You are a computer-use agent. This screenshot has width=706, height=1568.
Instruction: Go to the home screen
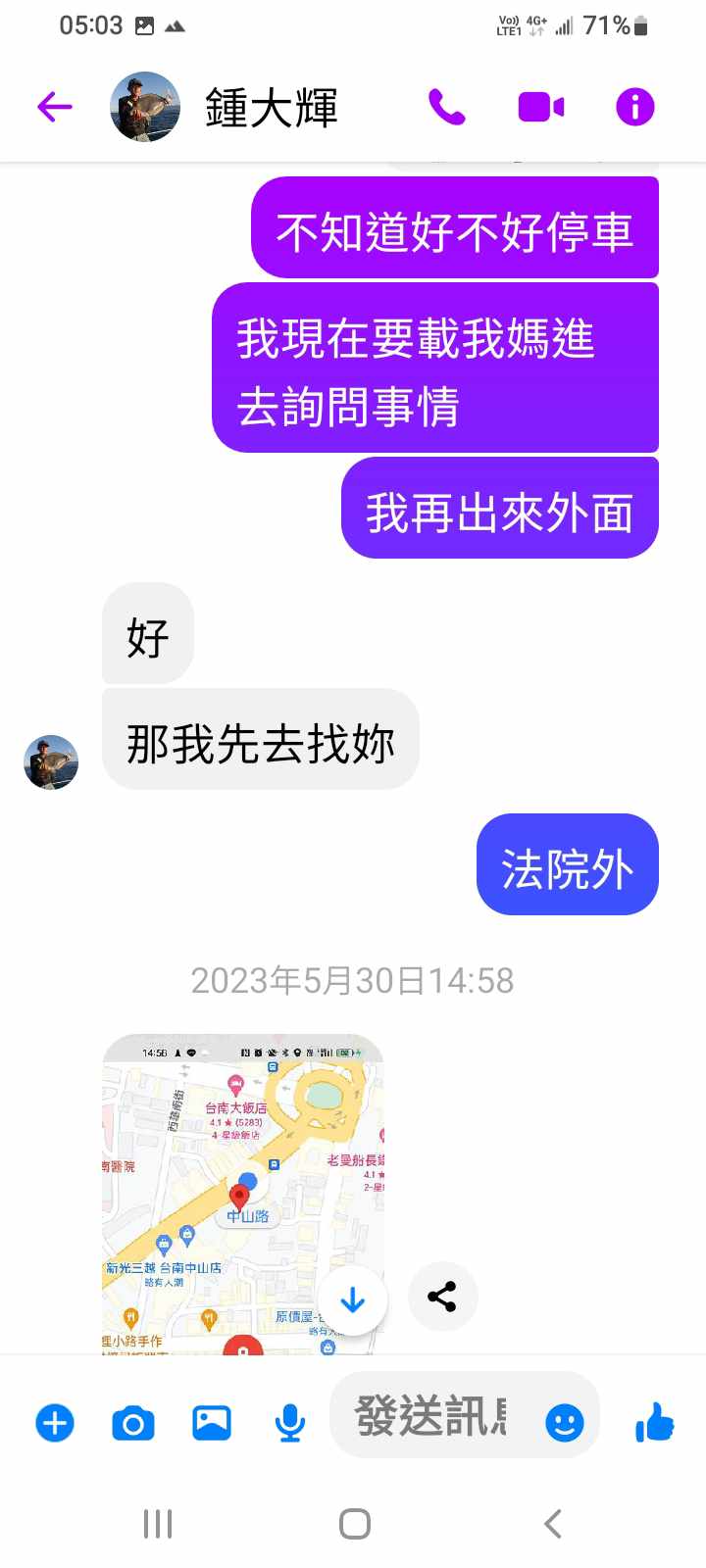[x=354, y=1524]
